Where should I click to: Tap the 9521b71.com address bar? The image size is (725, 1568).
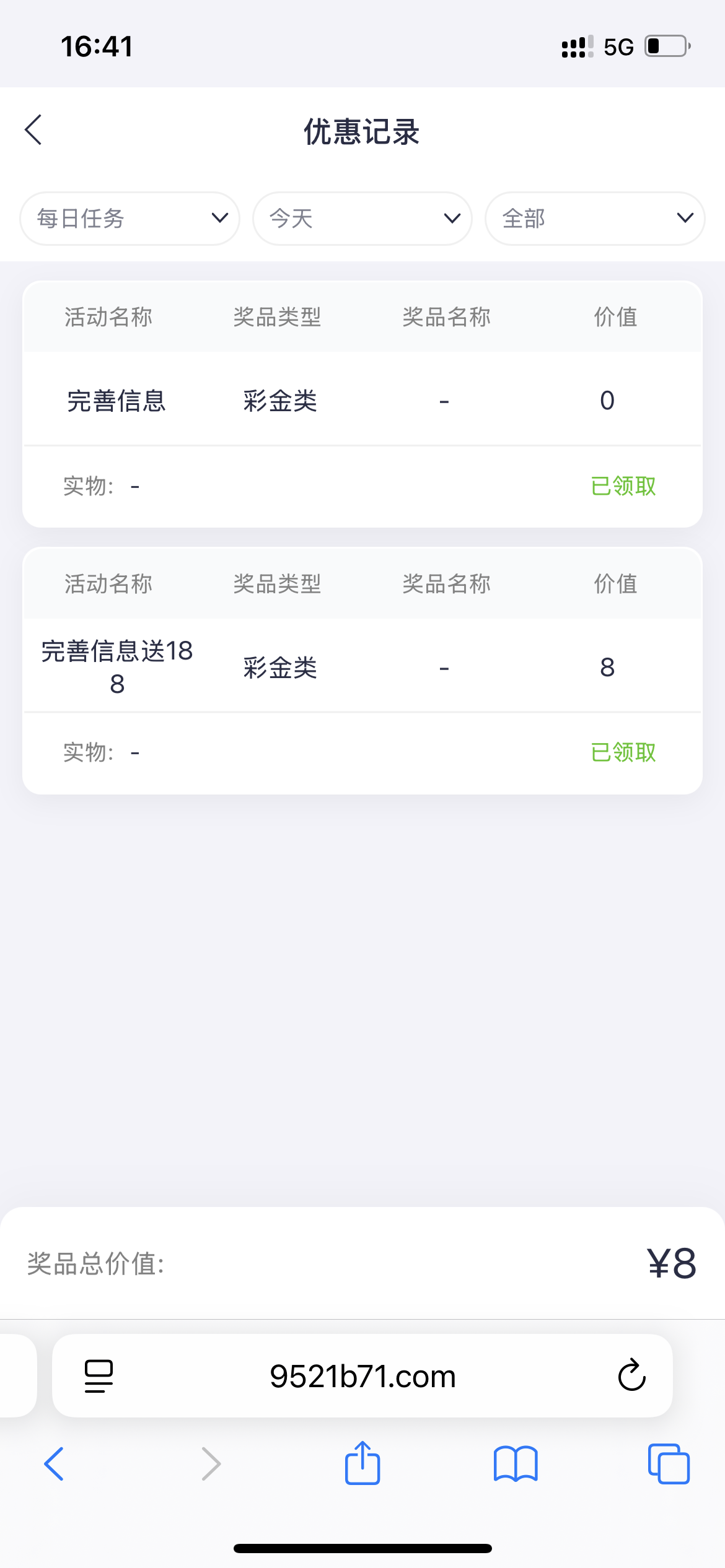[x=362, y=1376]
